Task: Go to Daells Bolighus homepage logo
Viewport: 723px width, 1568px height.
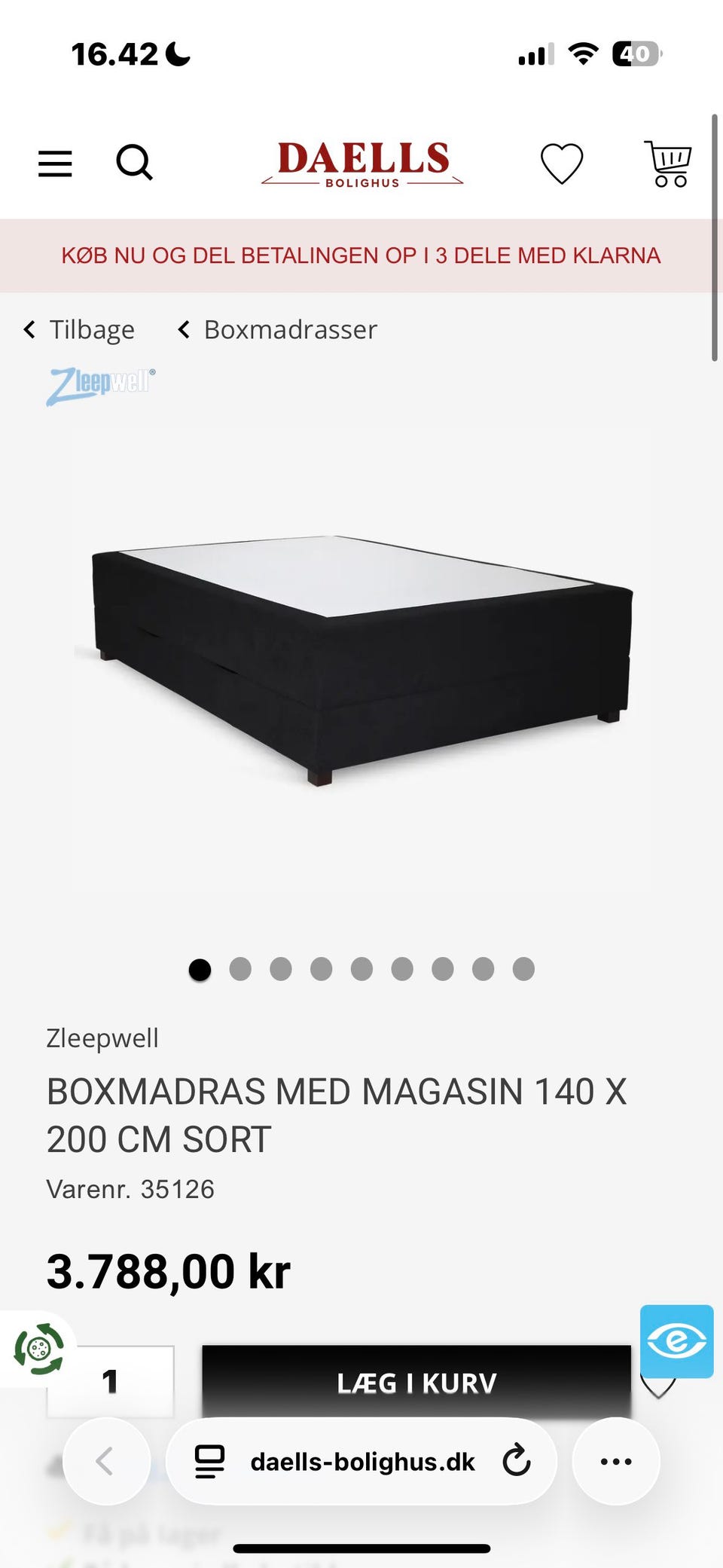Action: tap(362, 163)
